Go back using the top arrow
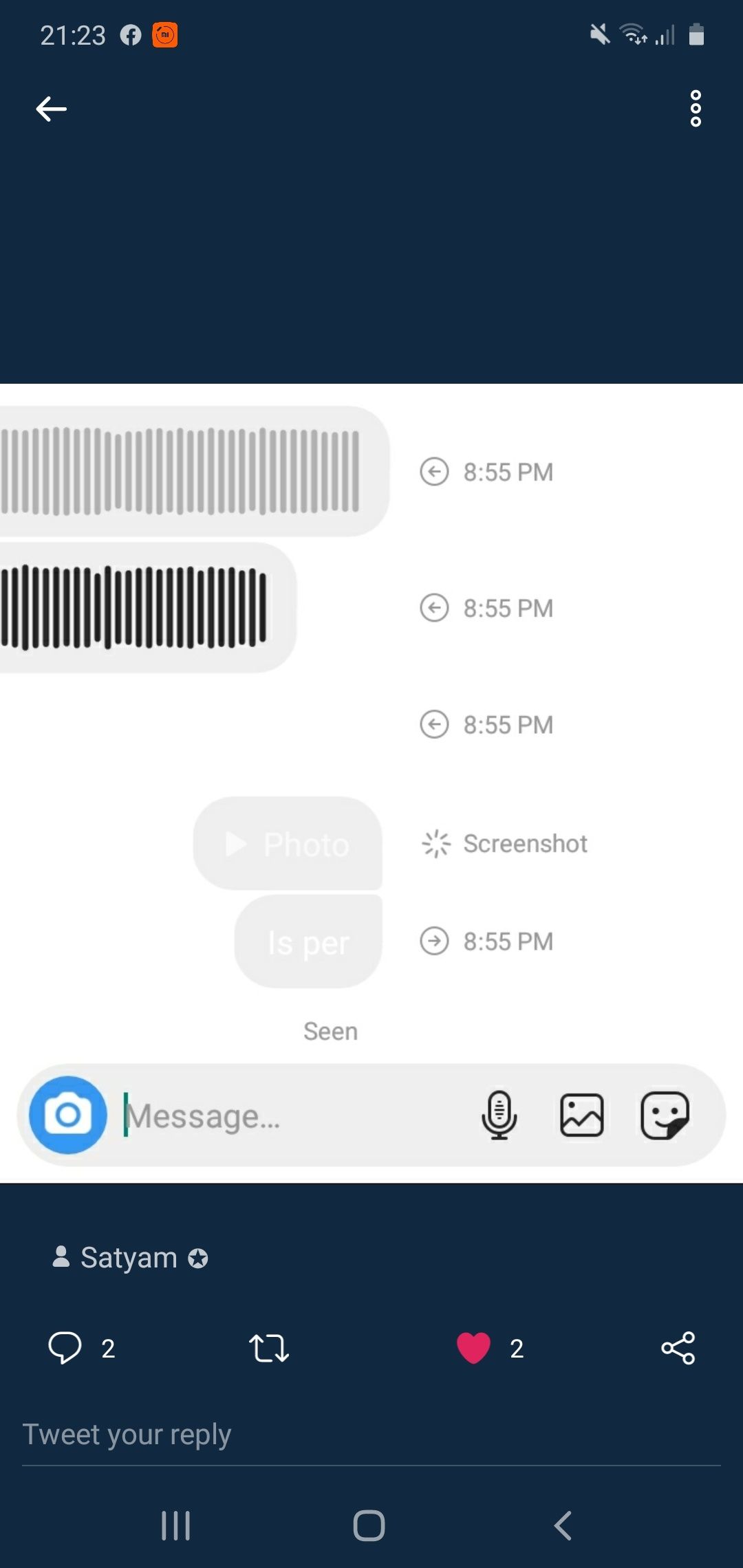The height and width of the screenshot is (1568, 743). [x=52, y=109]
